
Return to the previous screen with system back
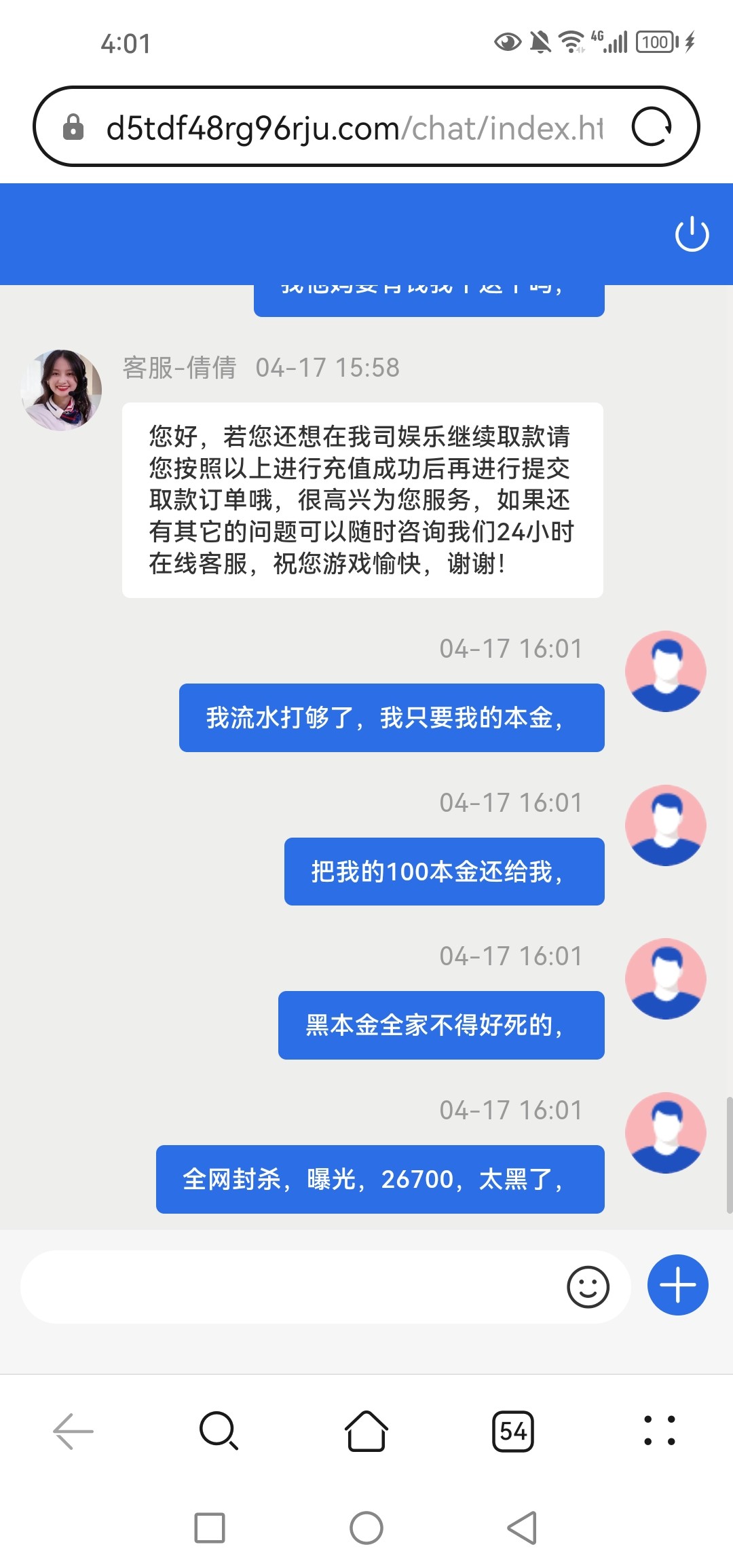pyautogui.click(x=522, y=1528)
